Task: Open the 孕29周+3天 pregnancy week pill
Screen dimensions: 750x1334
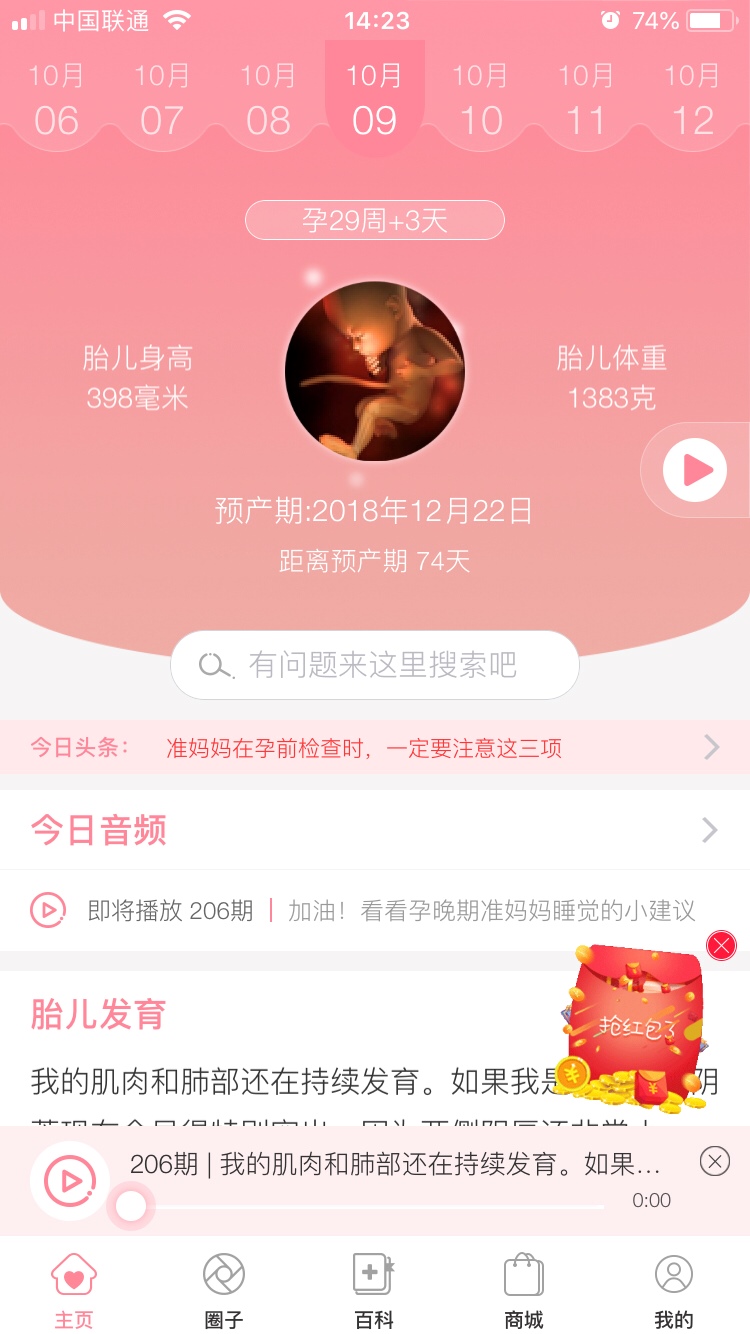Action: (375, 220)
